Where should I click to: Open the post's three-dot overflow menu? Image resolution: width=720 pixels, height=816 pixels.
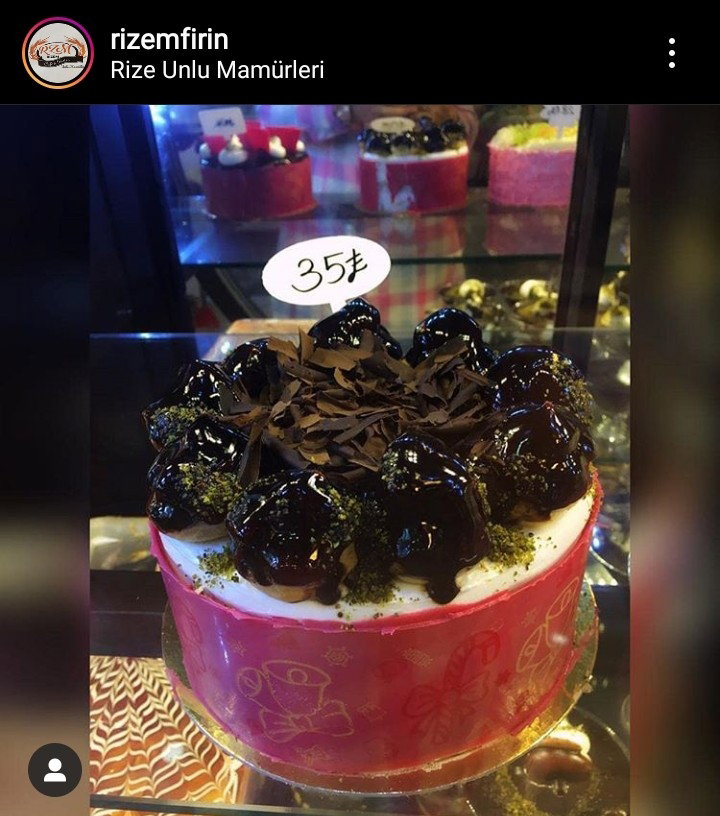pos(671,53)
